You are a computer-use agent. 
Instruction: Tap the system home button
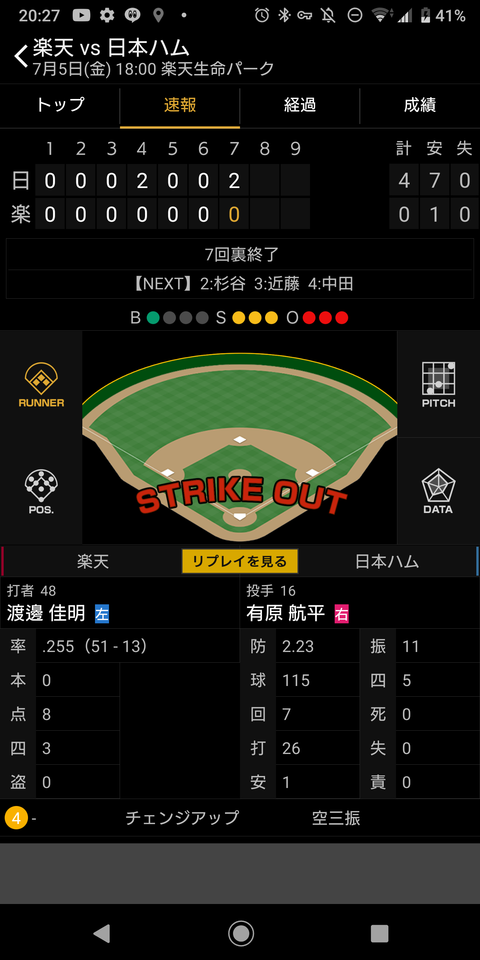tap(241, 933)
